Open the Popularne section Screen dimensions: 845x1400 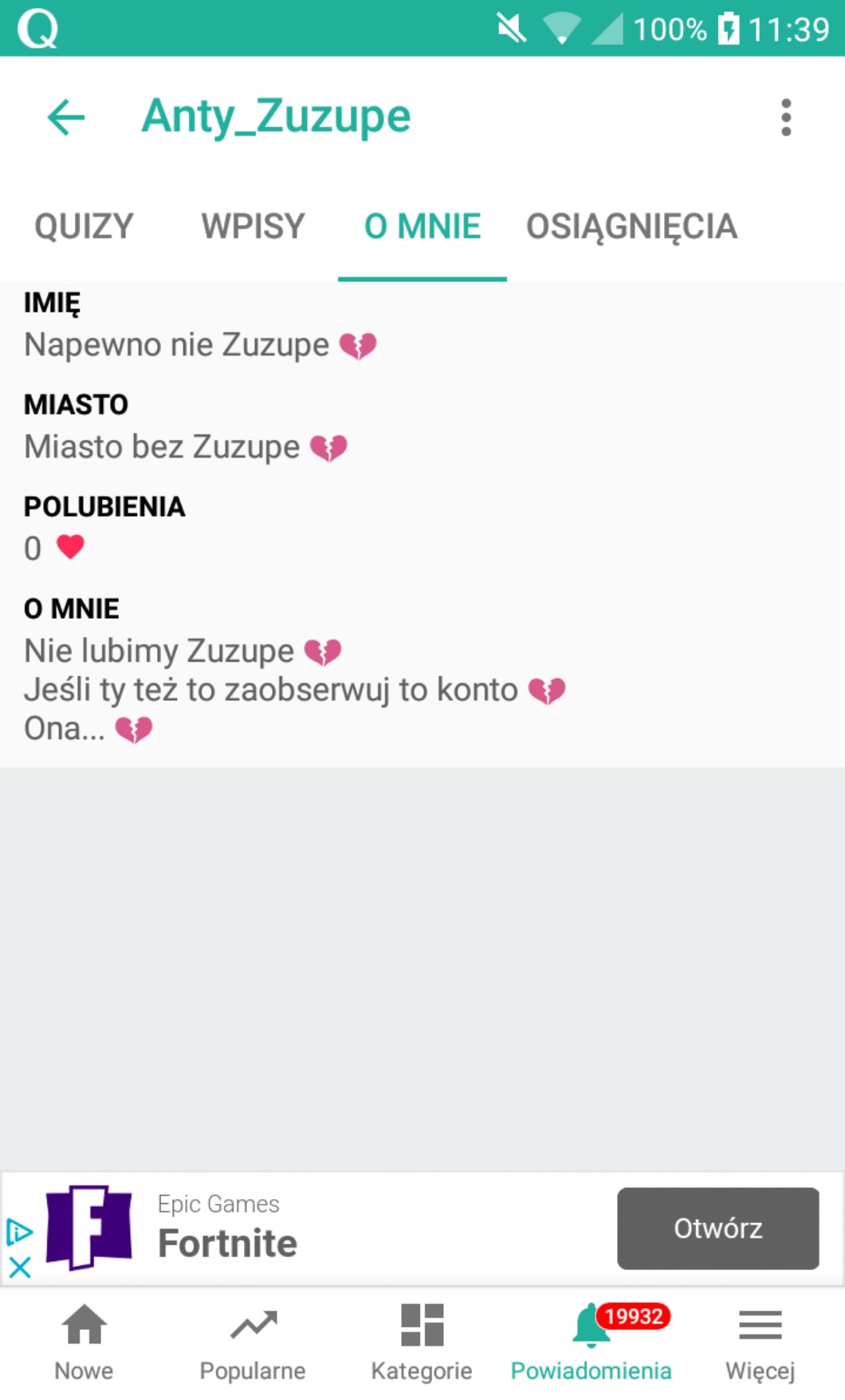253,1343
